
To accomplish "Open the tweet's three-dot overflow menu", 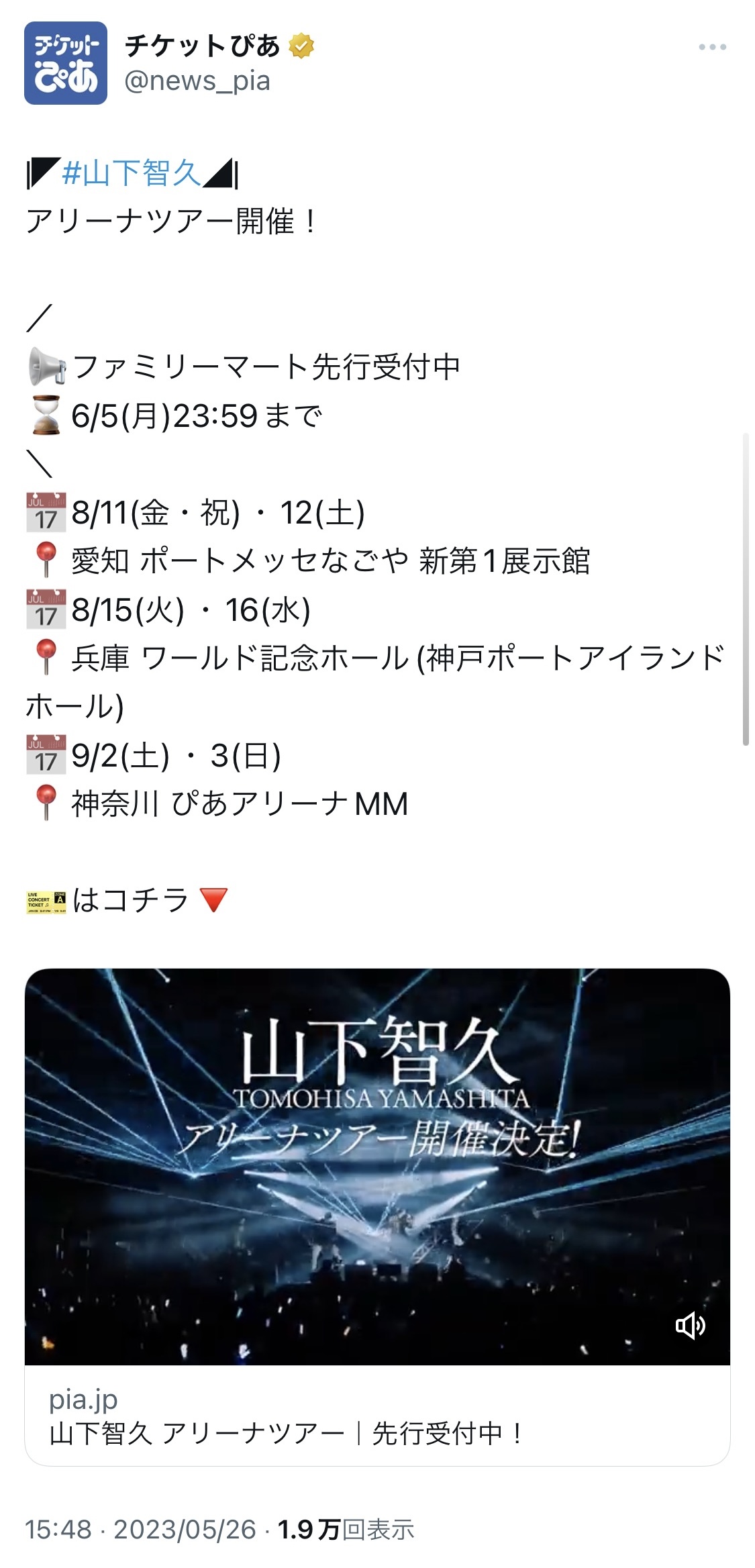I will click(x=712, y=47).
